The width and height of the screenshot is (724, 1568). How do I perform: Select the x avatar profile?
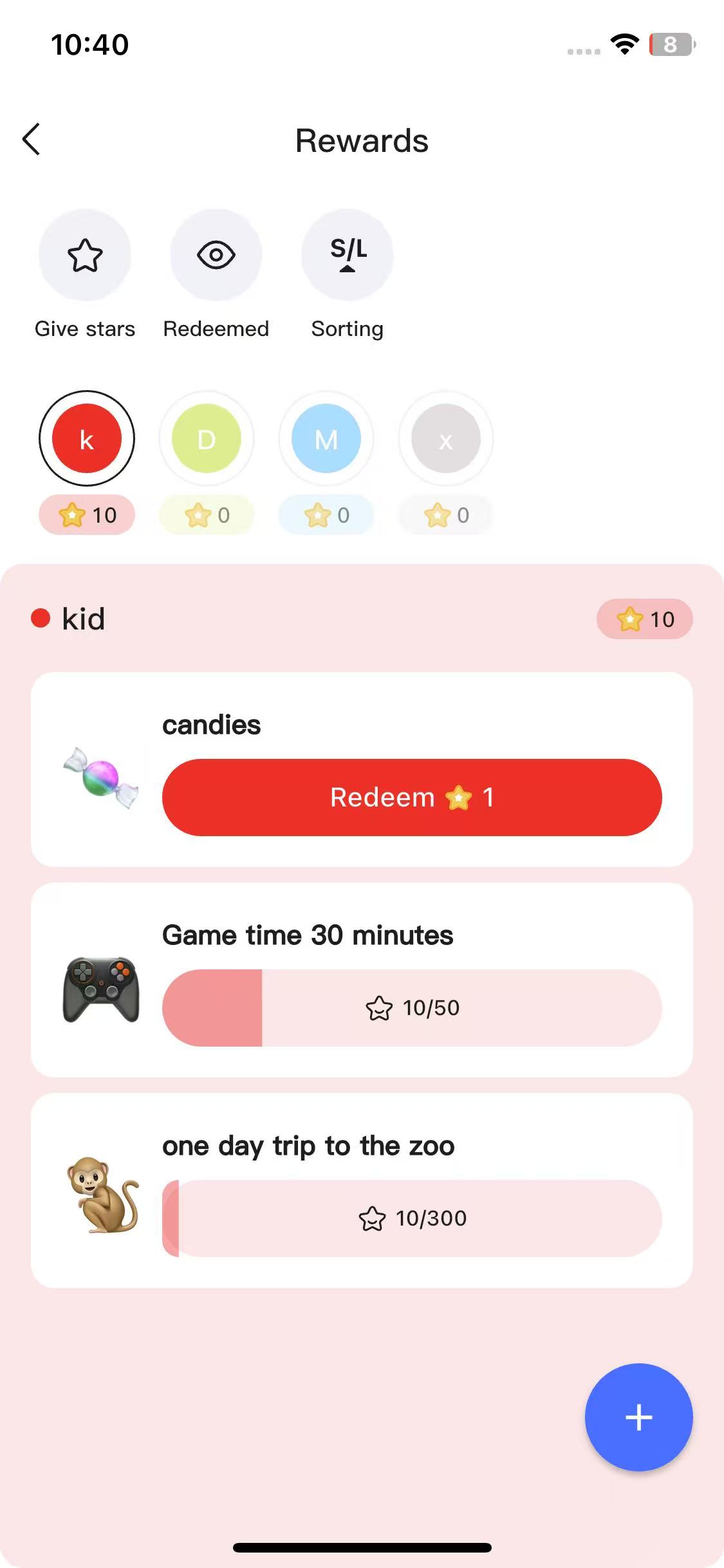pyautogui.click(x=445, y=438)
